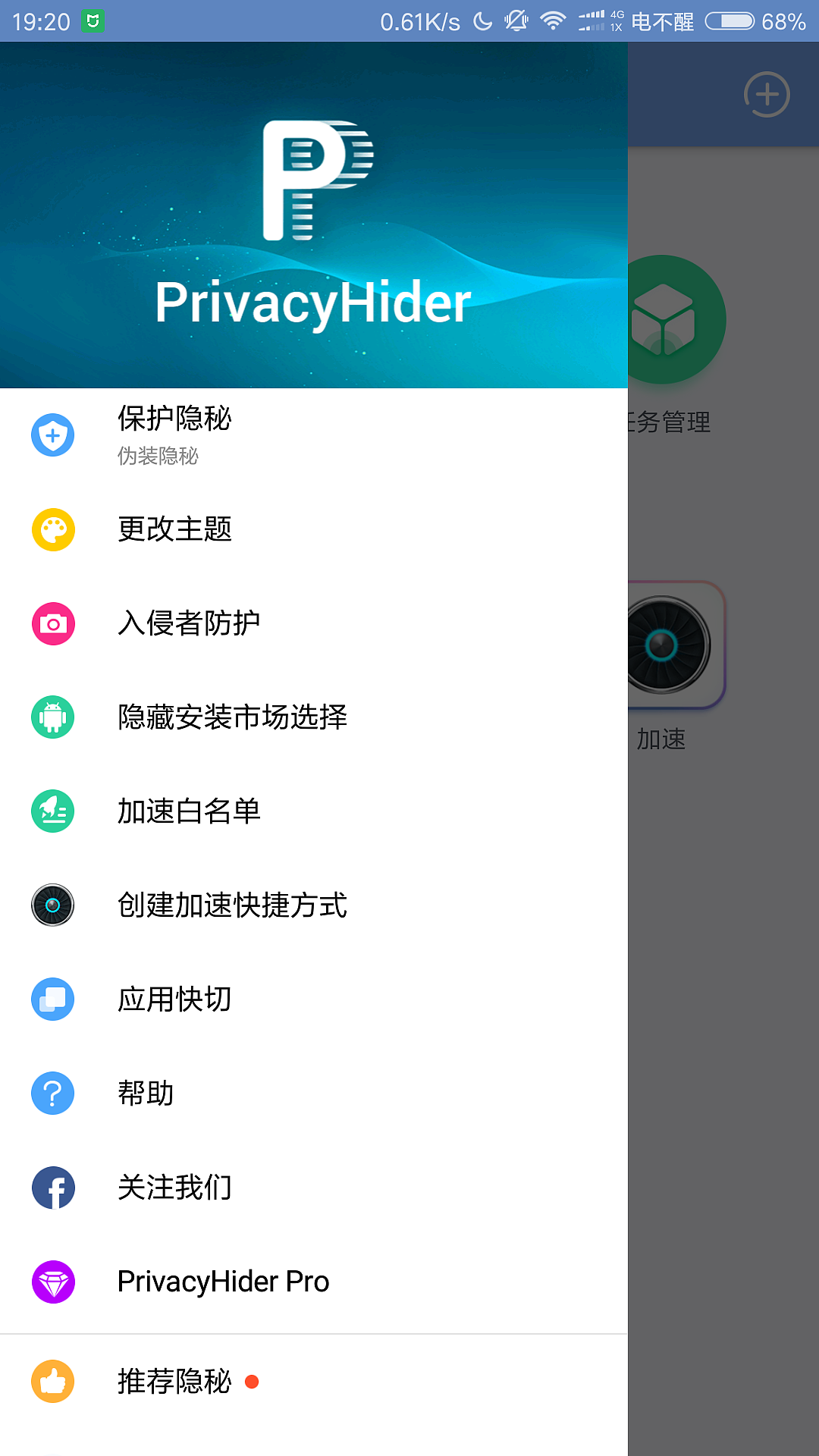This screenshot has width=819, height=1456.
Task: Open 应用快切 via its blue icon
Action: coord(52,999)
